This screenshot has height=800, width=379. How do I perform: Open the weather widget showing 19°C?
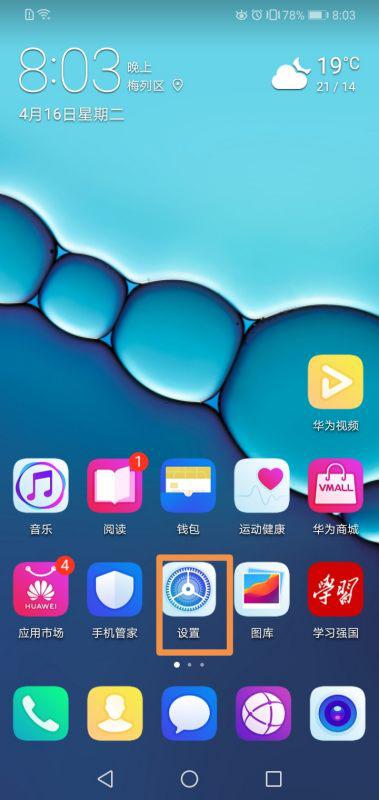coord(316,74)
